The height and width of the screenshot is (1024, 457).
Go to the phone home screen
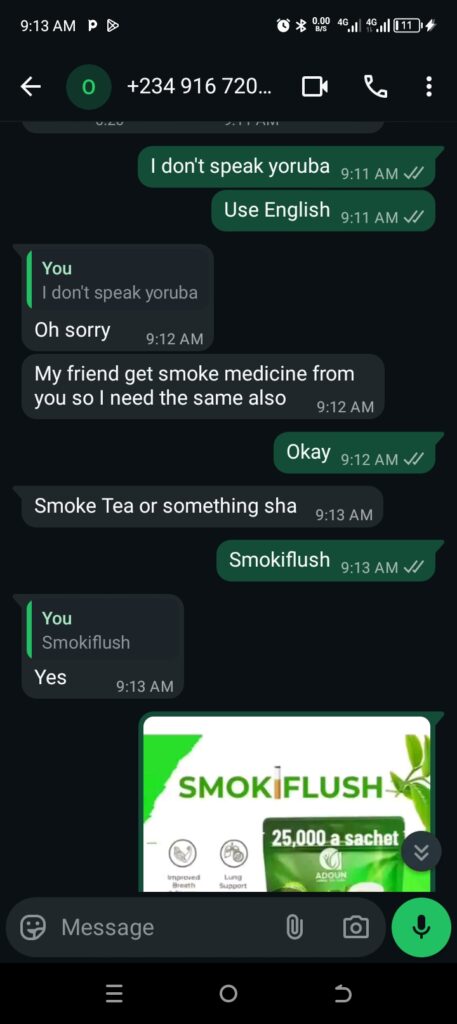[228, 994]
